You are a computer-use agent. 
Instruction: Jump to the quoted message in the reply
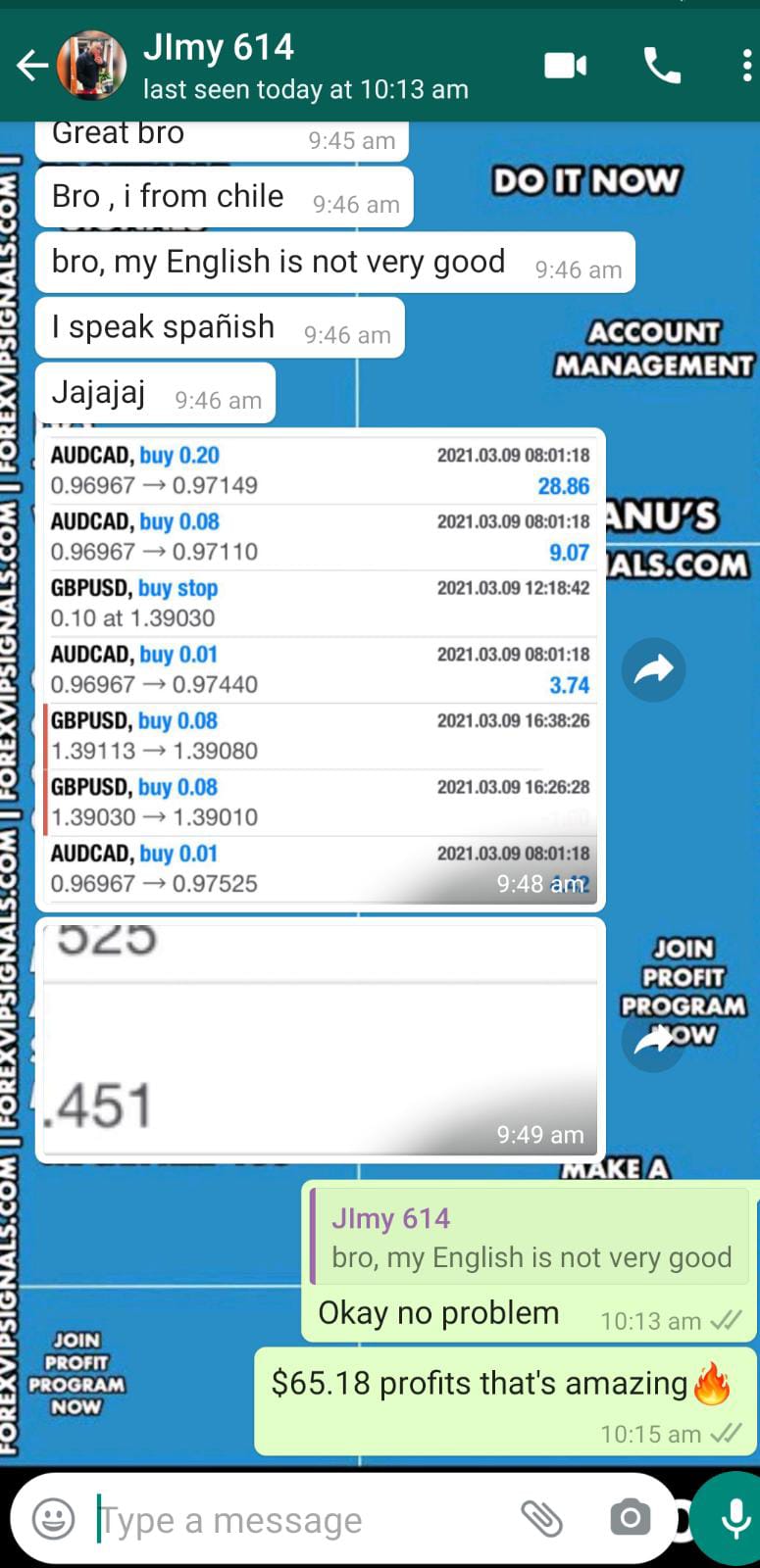[x=530, y=1238]
